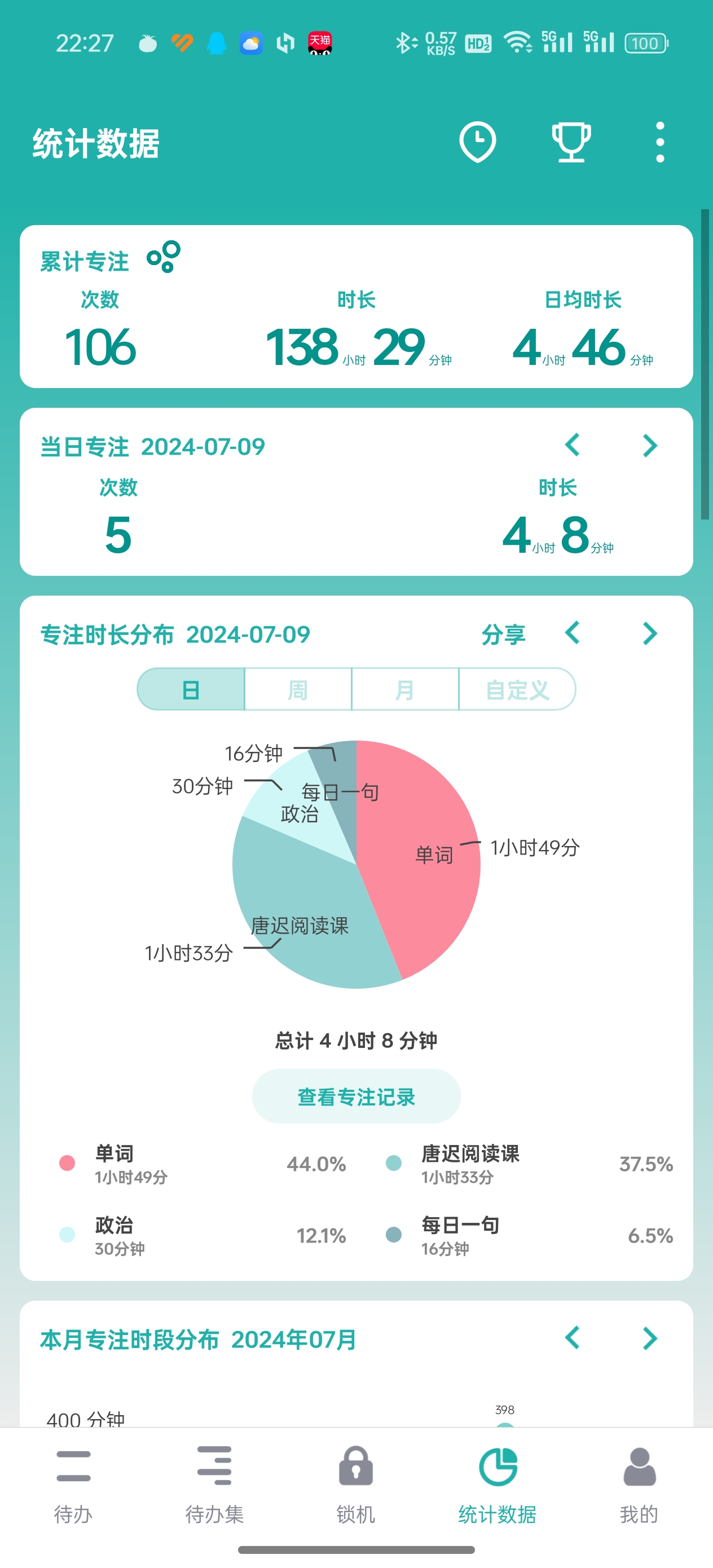This screenshot has height=1568, width=713.
Task: Open the focus history clock icon
Action: tap(477, 143)
